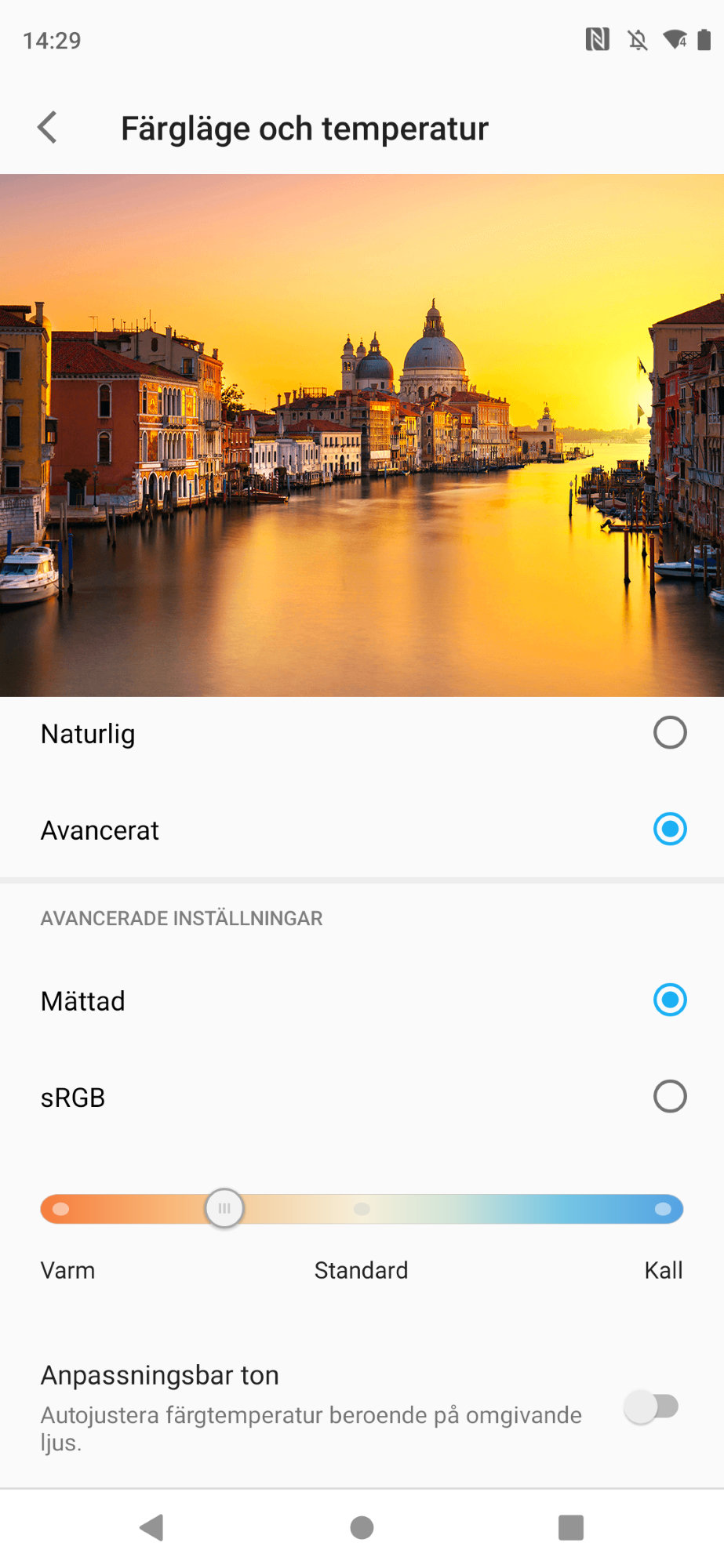Switch to sRGB color profile
The width and height of the screenshot is (724, 1568).
pyautogui.click(x=669, y=1097)
